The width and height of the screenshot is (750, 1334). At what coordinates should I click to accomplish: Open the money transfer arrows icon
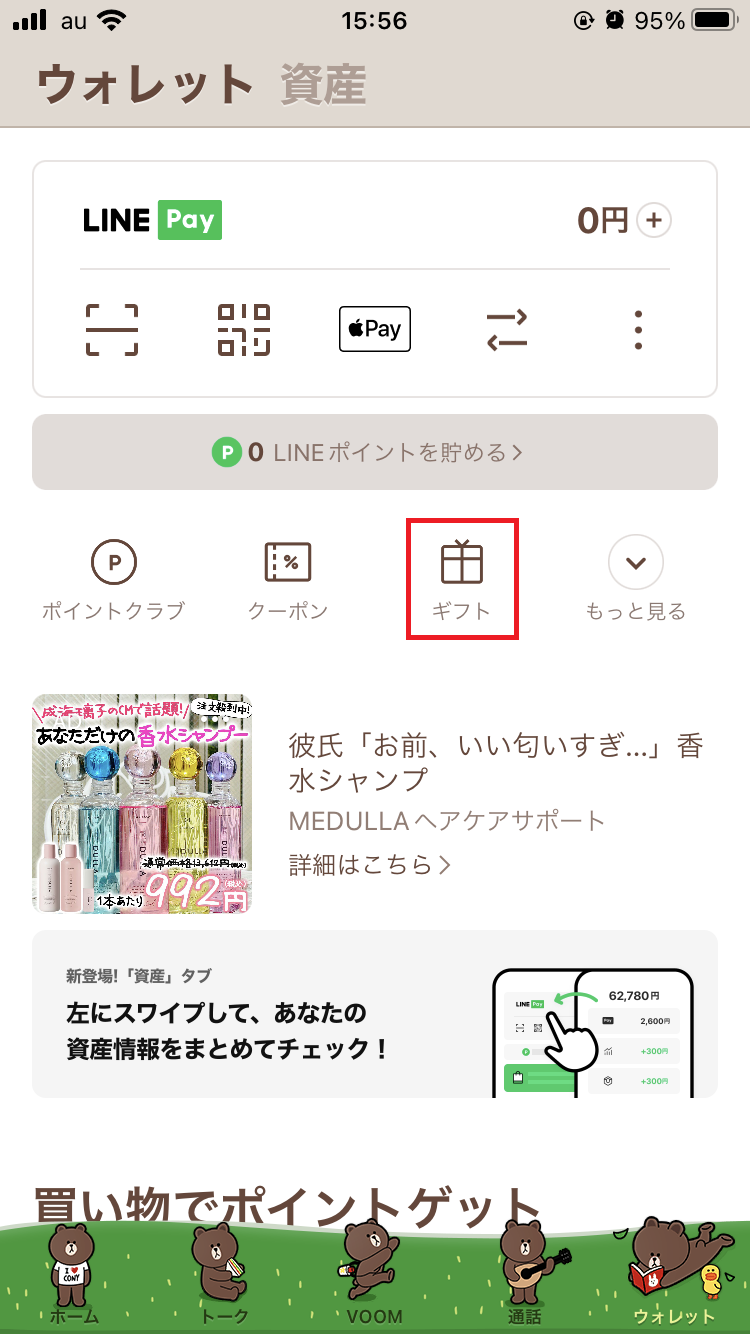pos(507,329)
